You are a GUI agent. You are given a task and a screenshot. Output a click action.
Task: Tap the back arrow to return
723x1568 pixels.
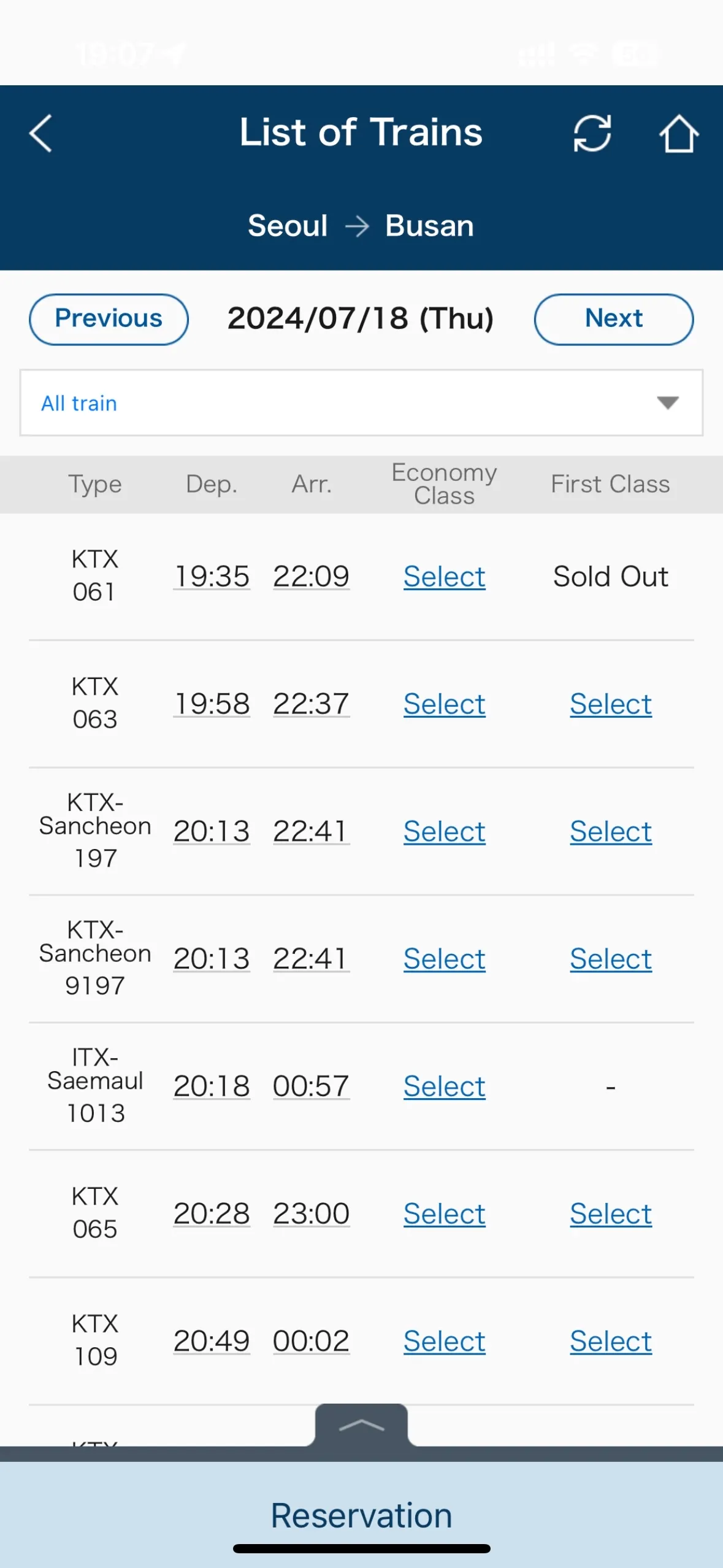(x=40, y=134)
